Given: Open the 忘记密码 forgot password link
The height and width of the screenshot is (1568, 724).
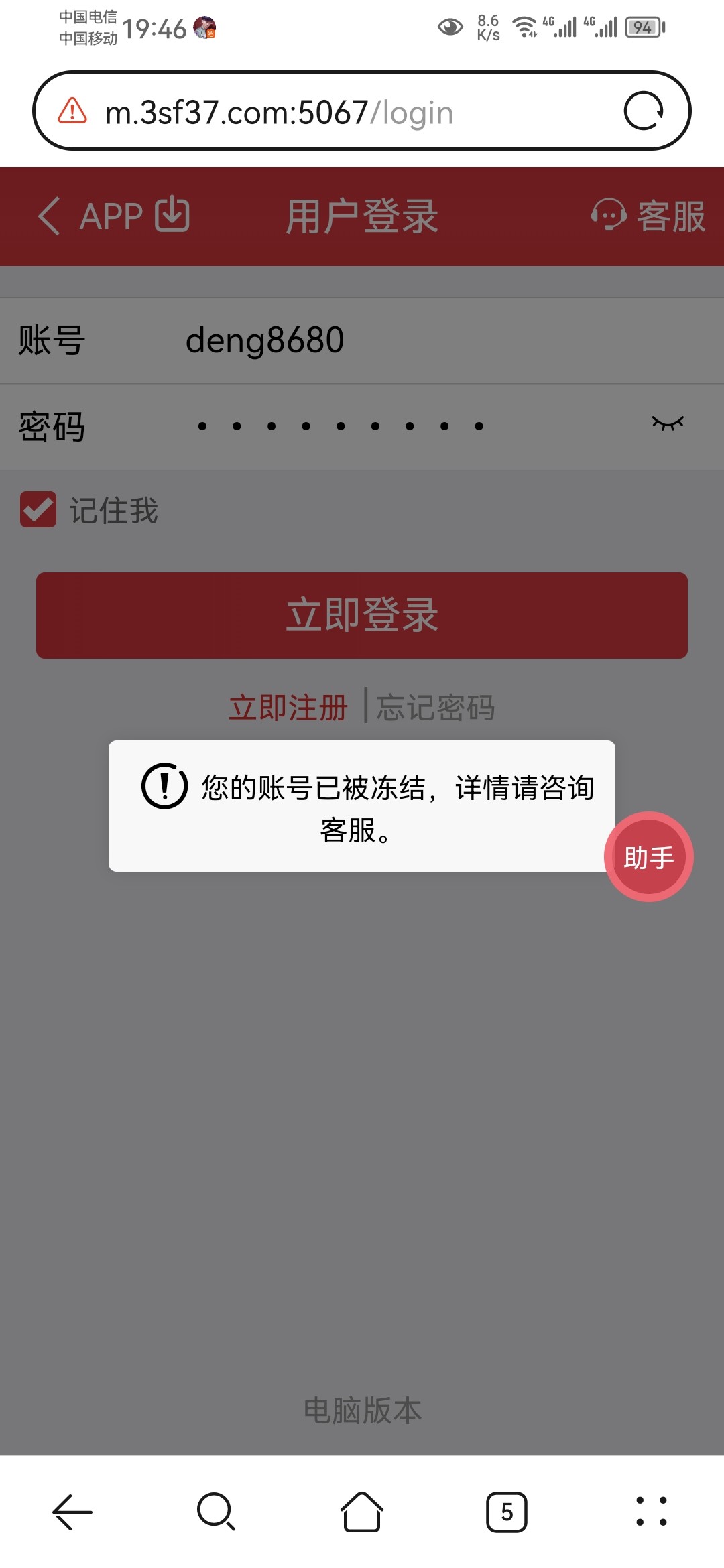Looking at the screenshot, I should click(x=436, y=708).
